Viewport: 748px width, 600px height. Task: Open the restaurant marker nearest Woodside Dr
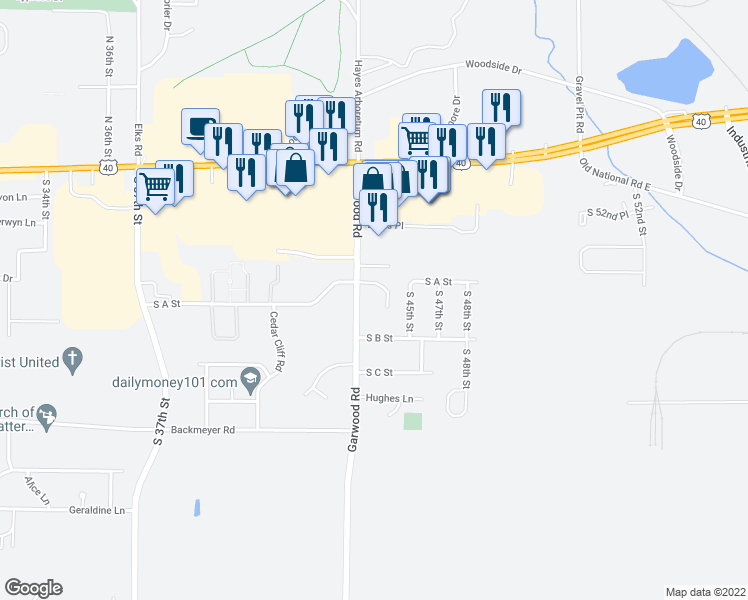[x=501, y=107]
